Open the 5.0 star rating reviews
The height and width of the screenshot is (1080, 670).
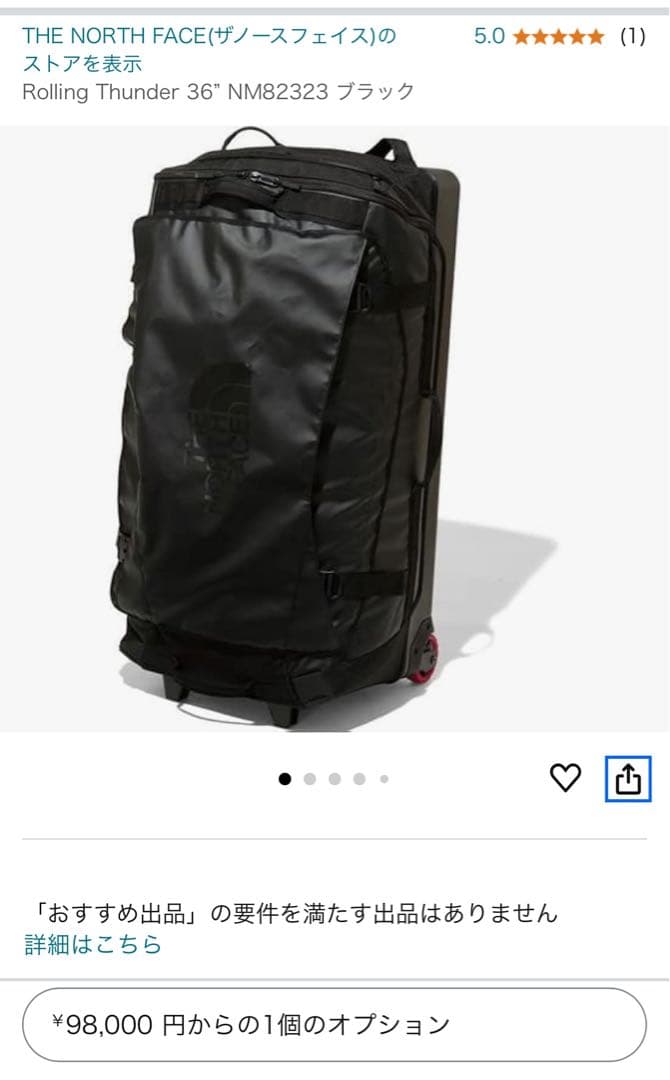(x=558, y=37)
